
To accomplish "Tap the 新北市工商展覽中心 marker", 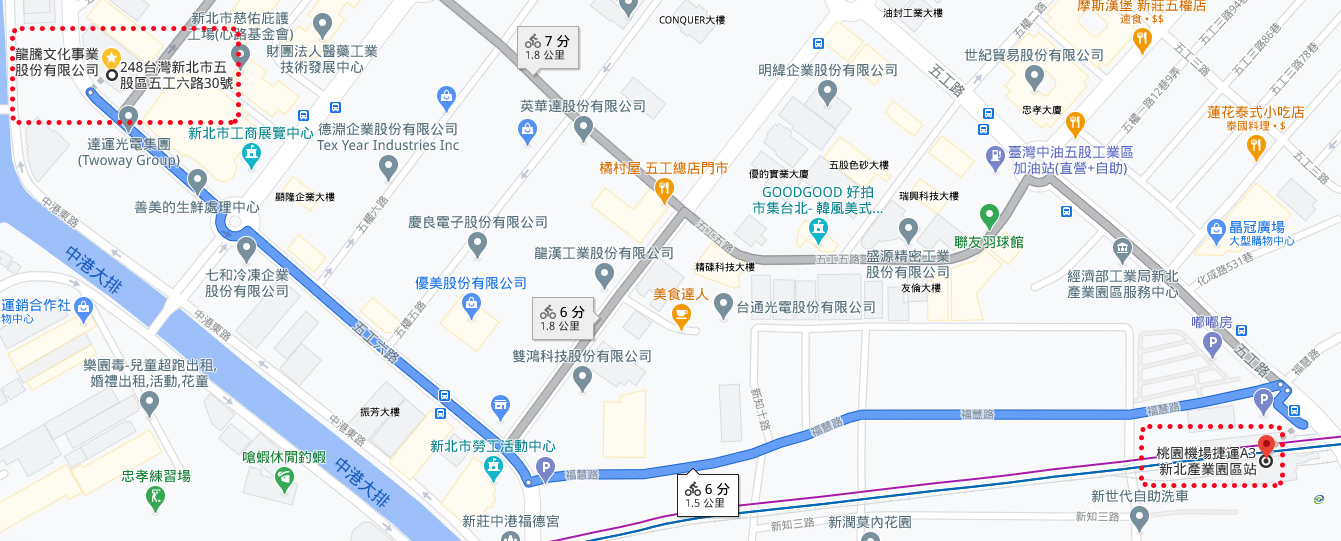I will [250, 154].
